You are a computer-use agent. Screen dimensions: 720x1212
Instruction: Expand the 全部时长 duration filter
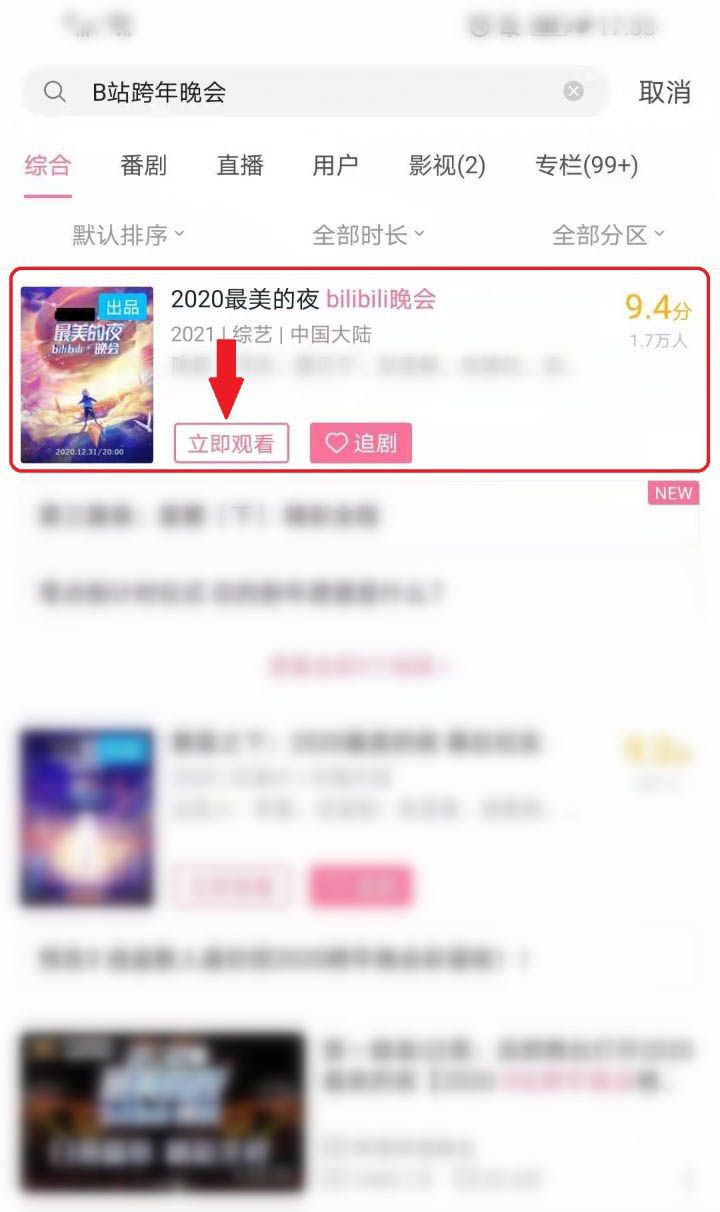tap(368, 236)
